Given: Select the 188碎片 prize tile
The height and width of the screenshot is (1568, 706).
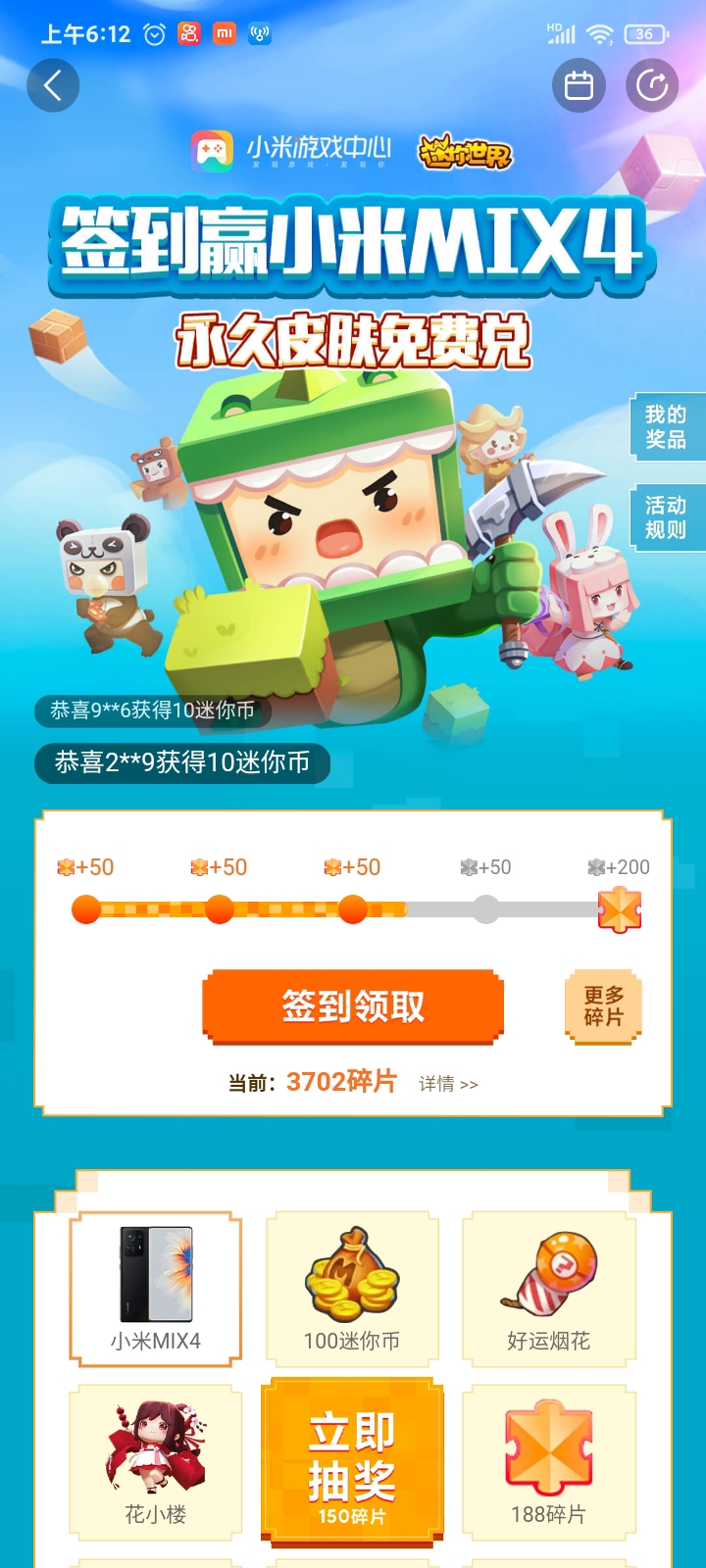Looking at the screenshot, I should click(549, 1460).
